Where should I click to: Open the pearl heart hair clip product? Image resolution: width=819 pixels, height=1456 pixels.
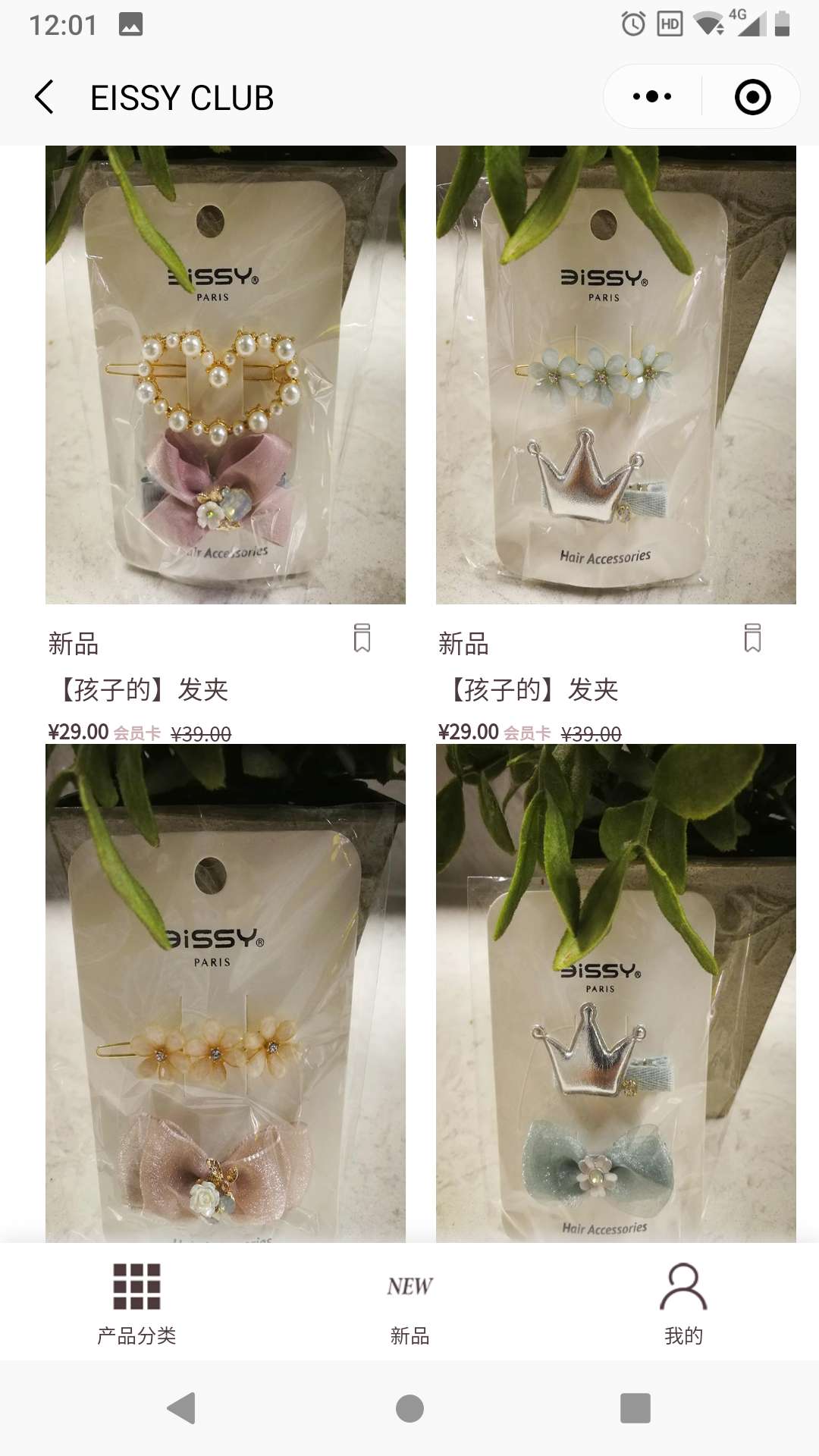point(225,375)
